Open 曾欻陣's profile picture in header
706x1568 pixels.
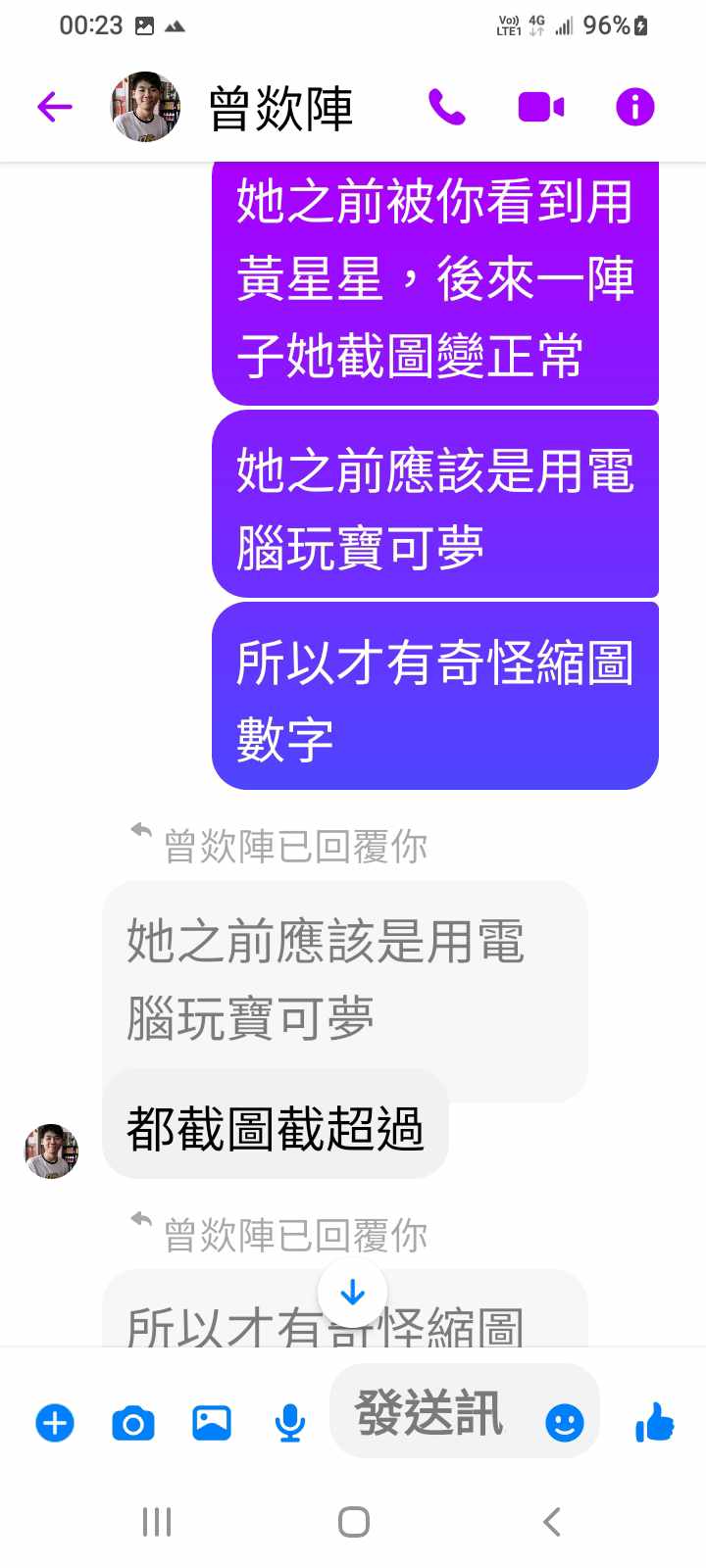pos(145,107)
